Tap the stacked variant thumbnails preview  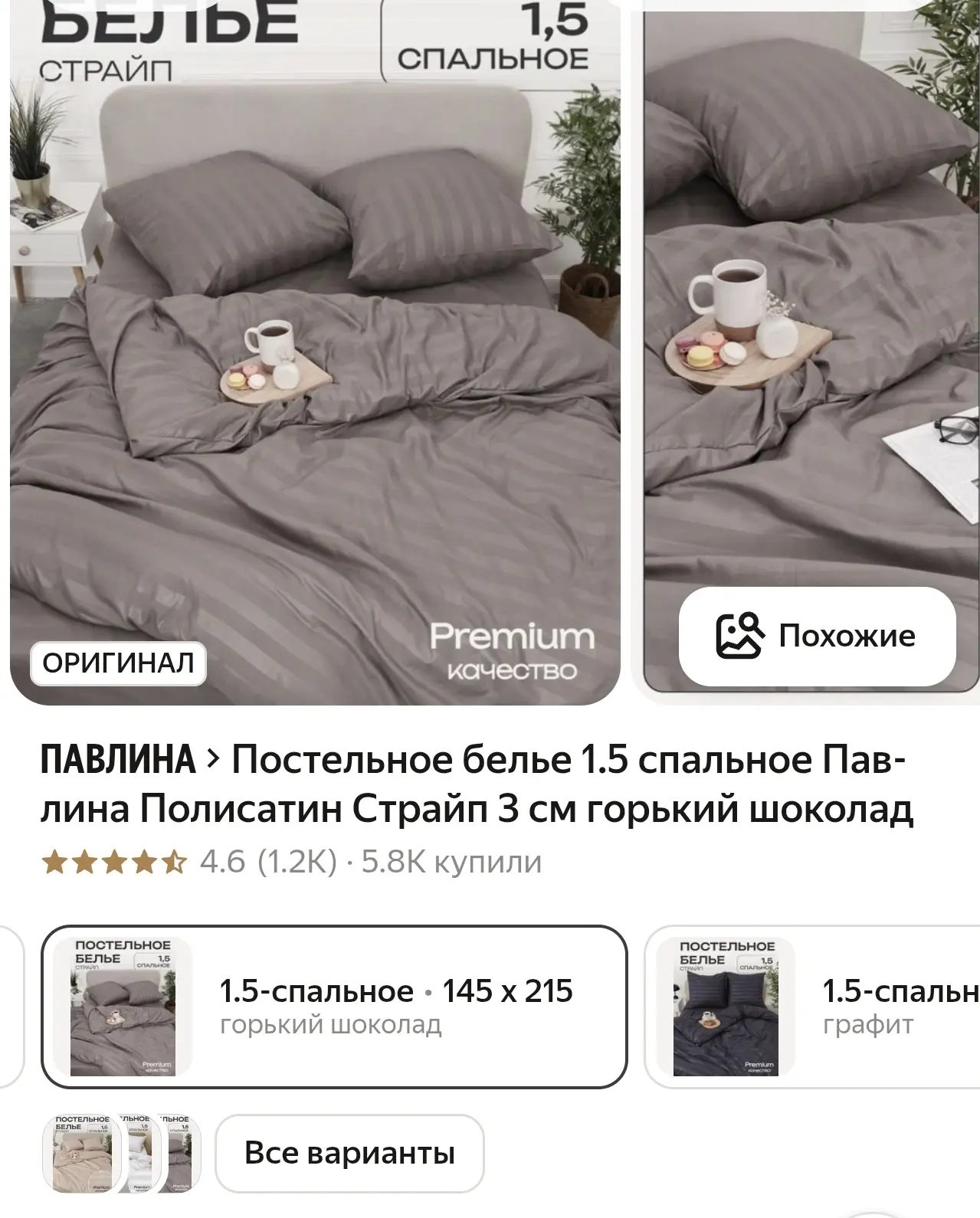point(123,1153)
